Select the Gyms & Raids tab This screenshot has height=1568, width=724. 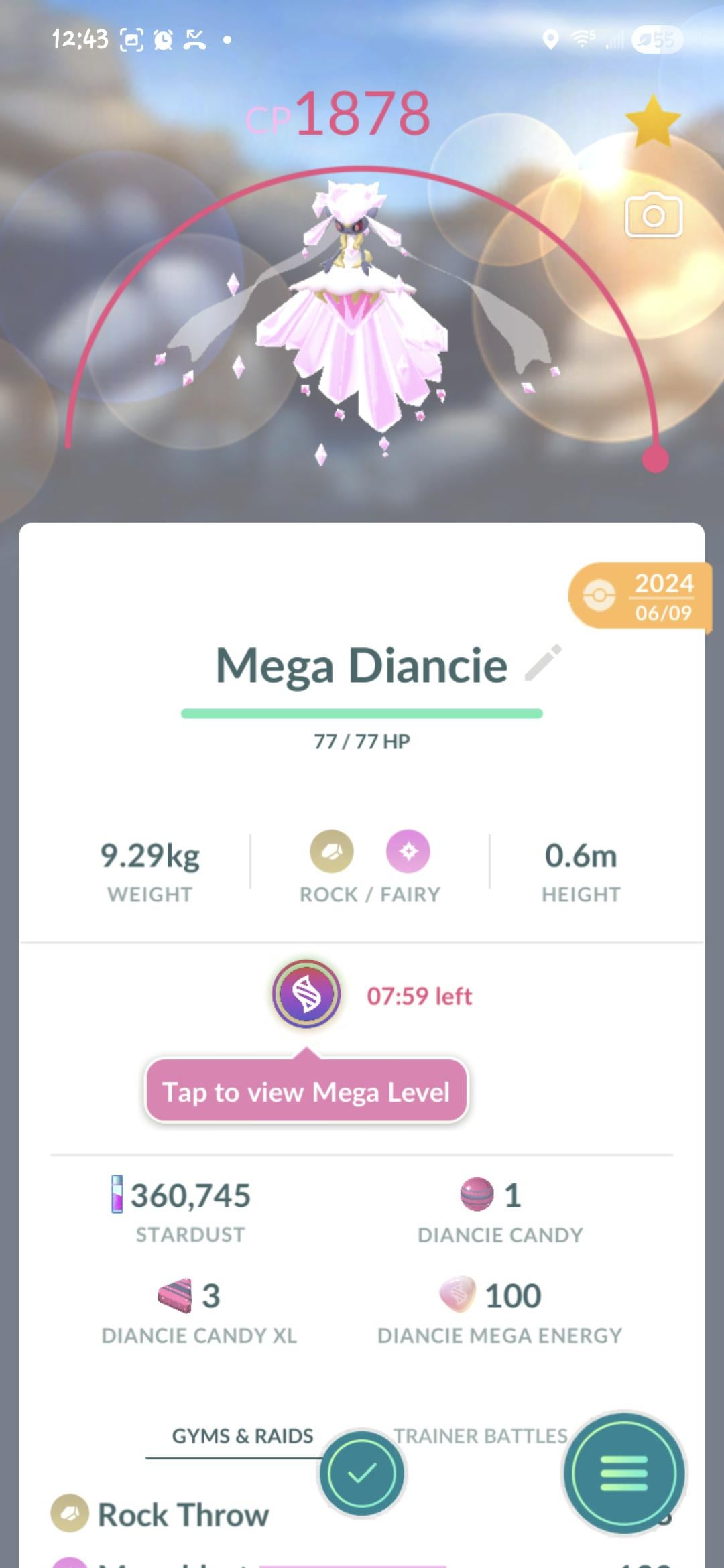(x=242, y=1436)
